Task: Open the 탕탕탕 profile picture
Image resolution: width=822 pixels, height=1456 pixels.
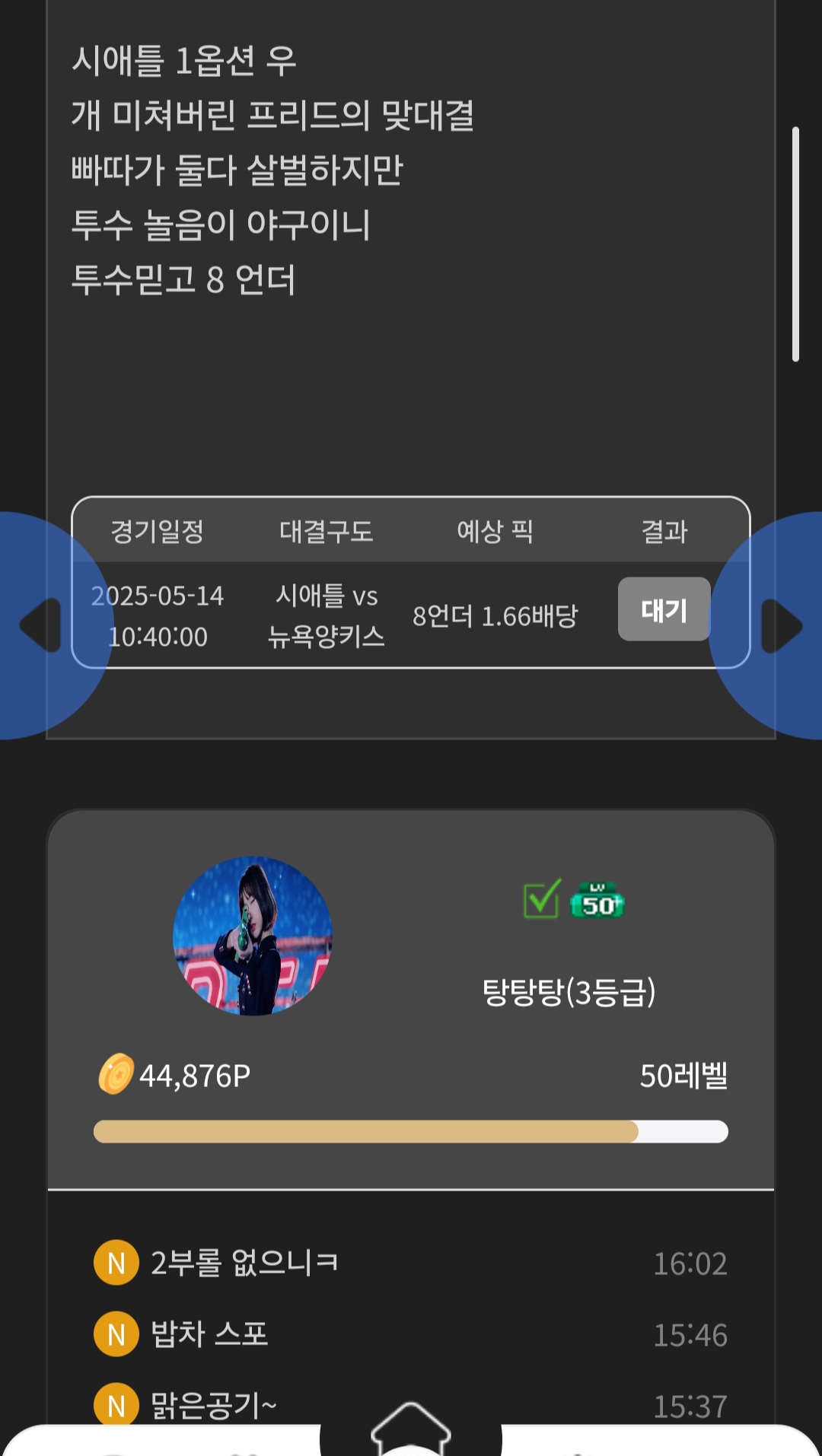Action: click(x=253, y=936)
